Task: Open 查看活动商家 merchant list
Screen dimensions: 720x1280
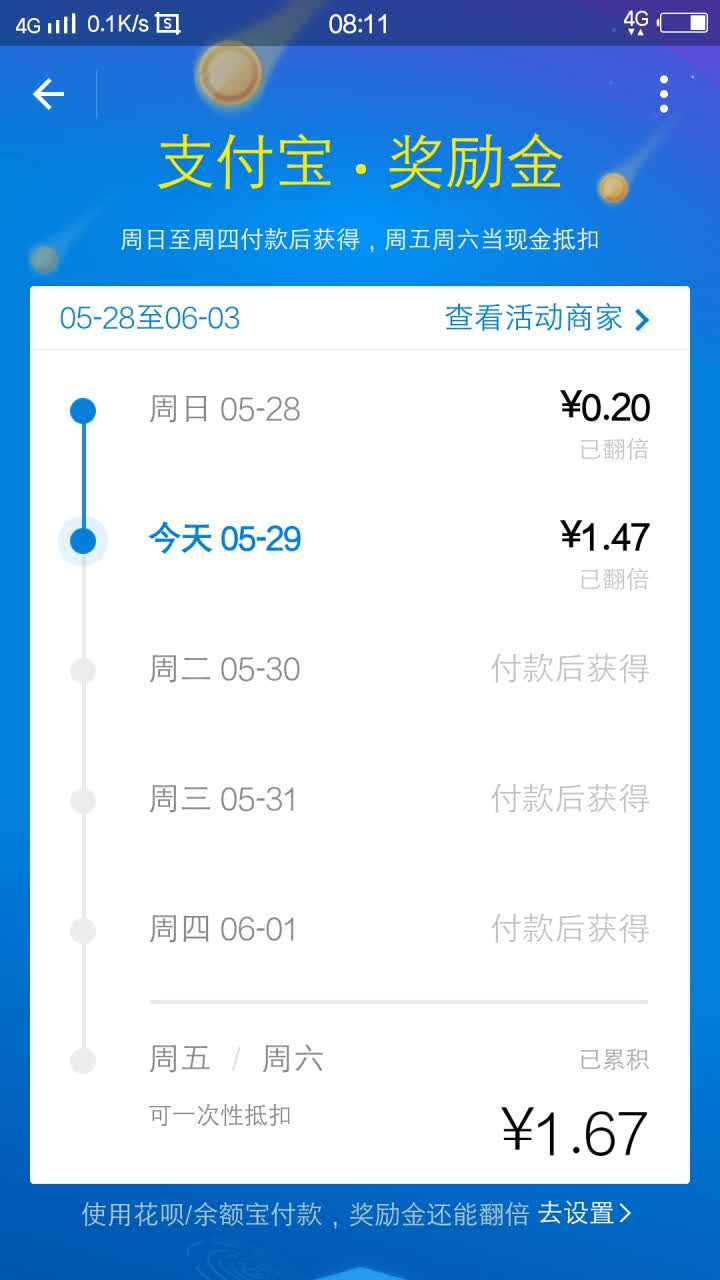Action: tap(547, 319)
